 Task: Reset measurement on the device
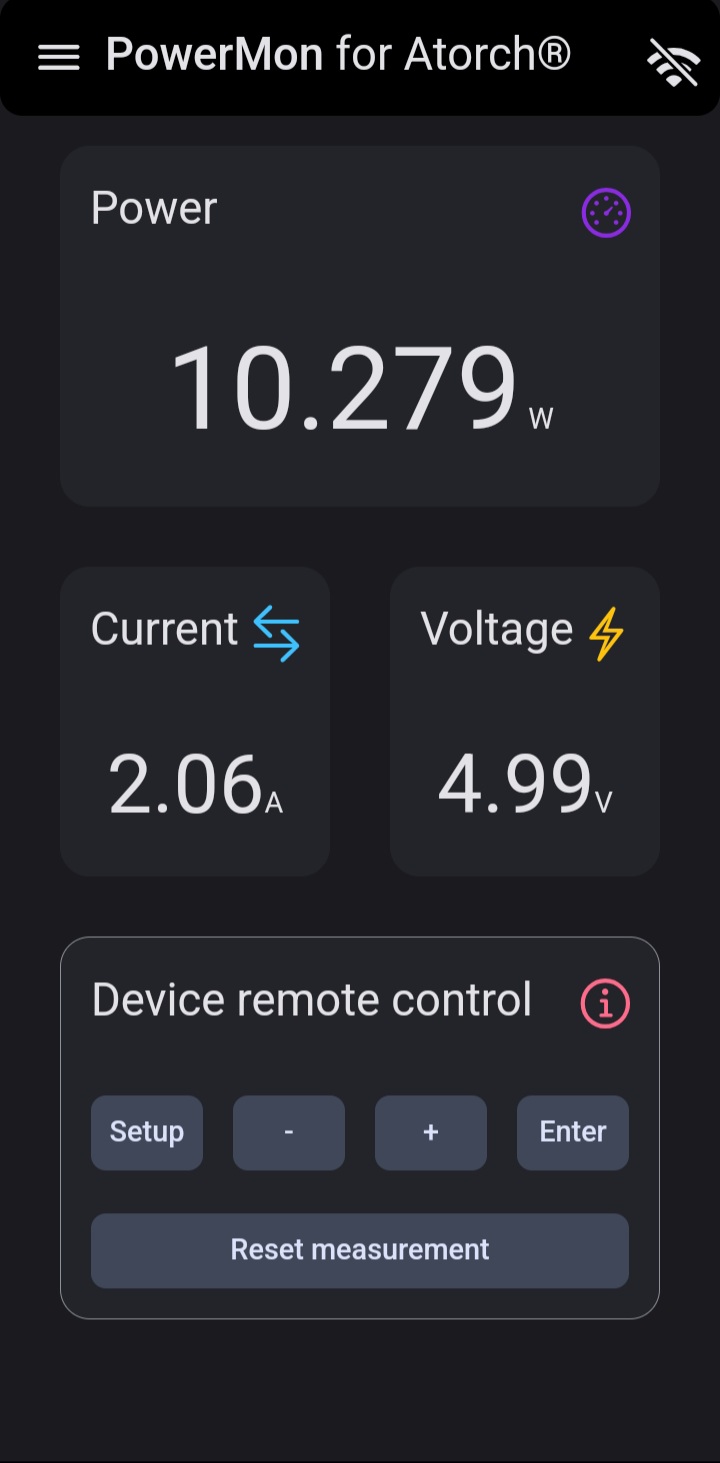pyautogui.click(x=360, y=1250)
